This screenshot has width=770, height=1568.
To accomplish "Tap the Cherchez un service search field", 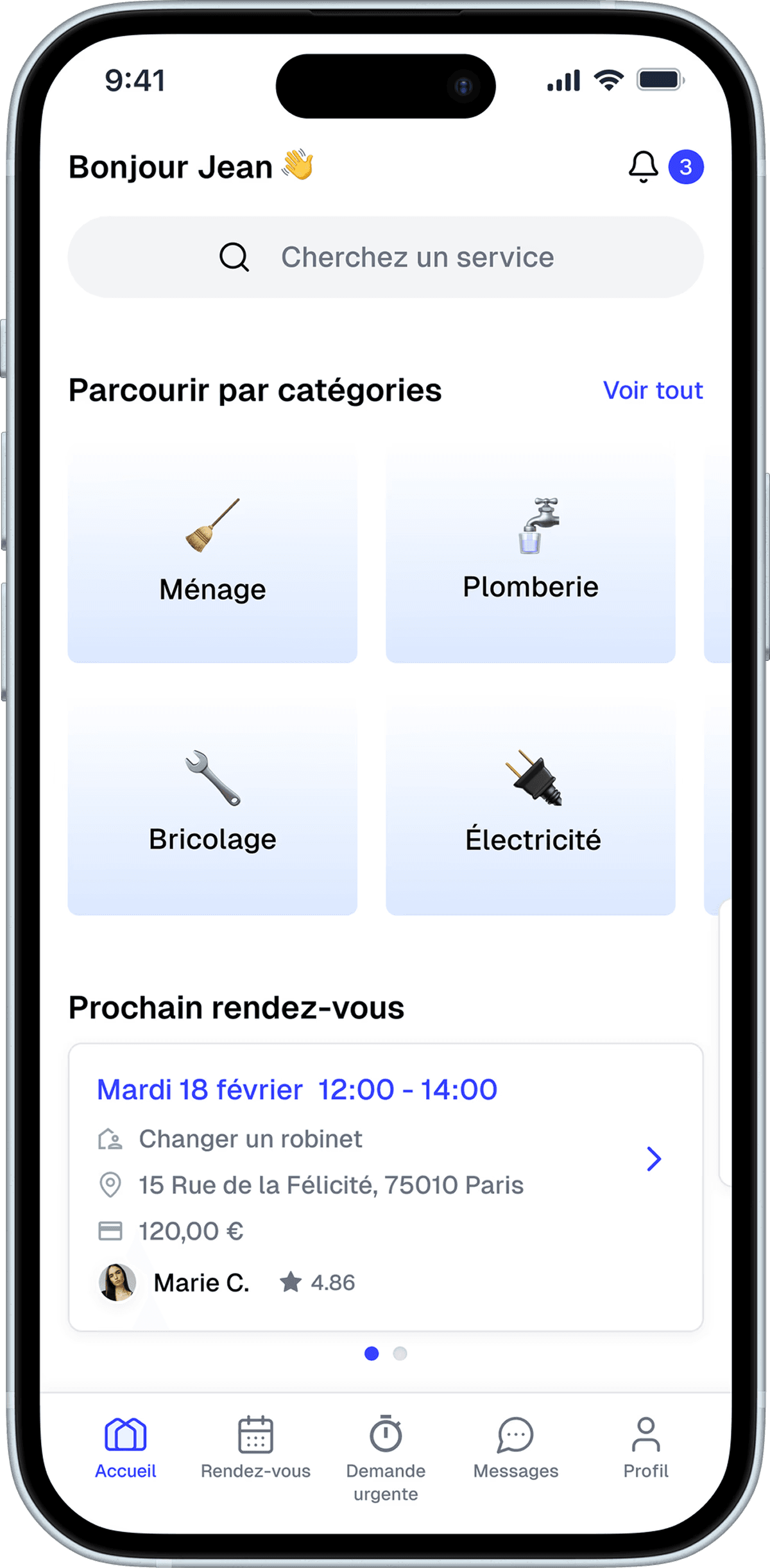I will coord(385,257).
